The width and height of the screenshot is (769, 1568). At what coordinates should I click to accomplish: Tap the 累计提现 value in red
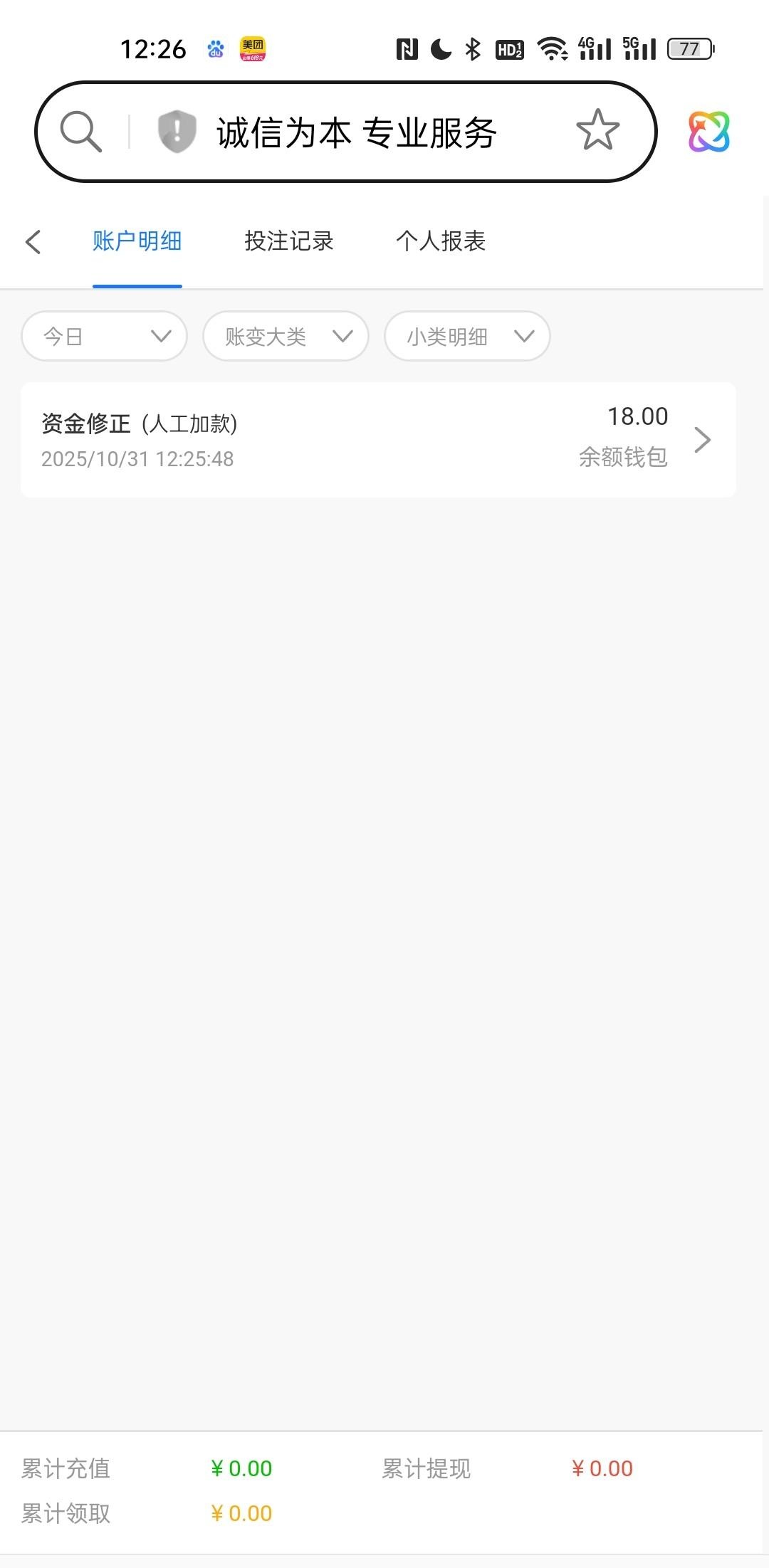click(602, 1468)
